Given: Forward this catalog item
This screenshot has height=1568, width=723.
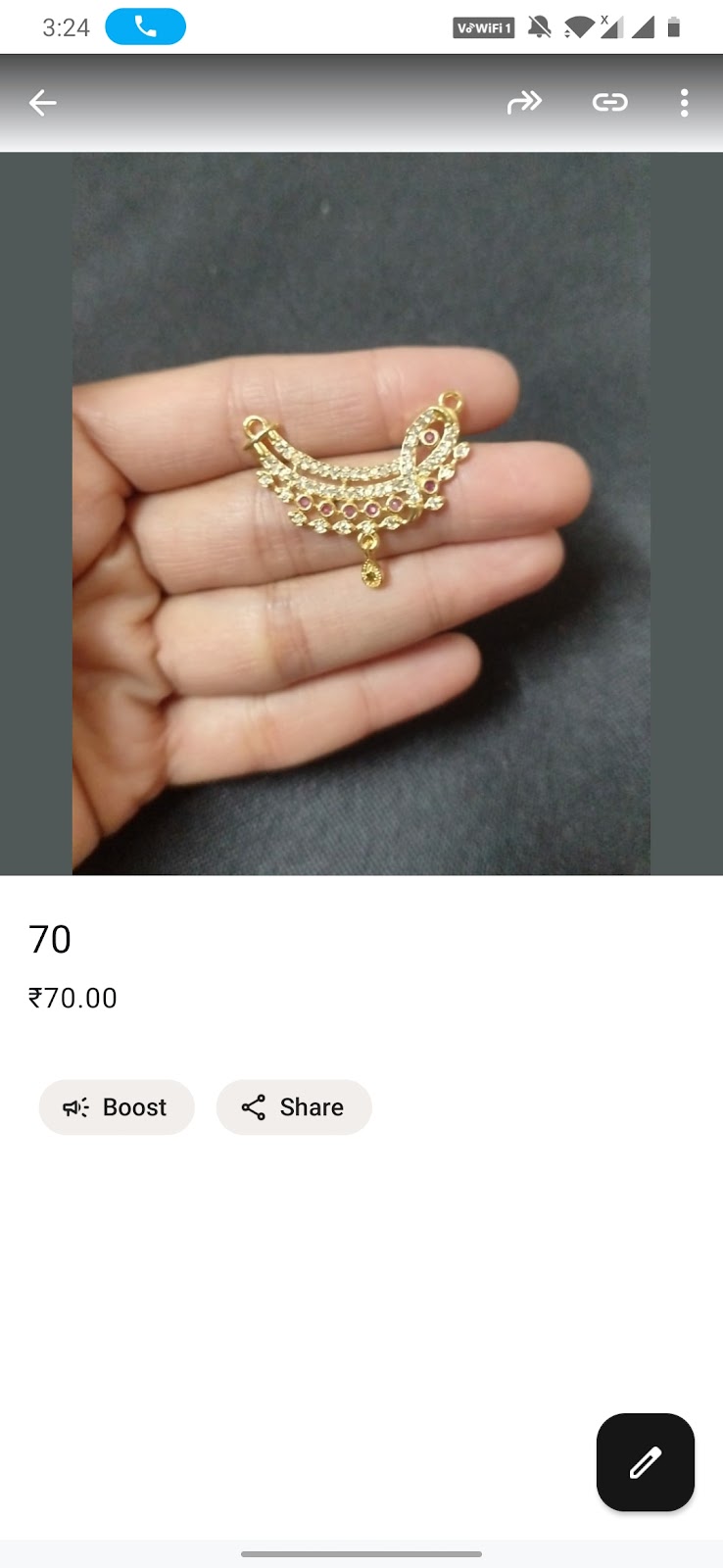Looking at the screenshot, I should click(524, 102).
